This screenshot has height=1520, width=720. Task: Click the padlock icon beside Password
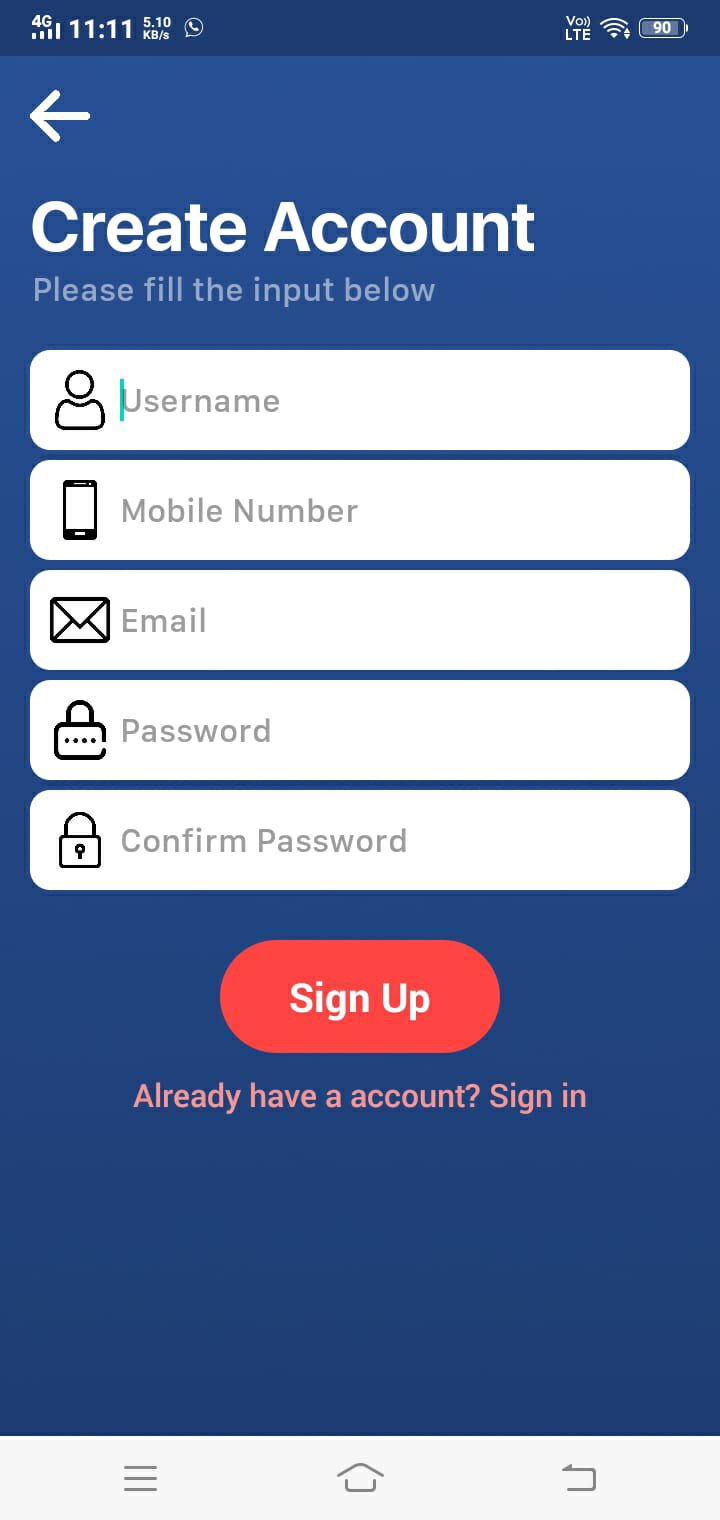point(80,730)
